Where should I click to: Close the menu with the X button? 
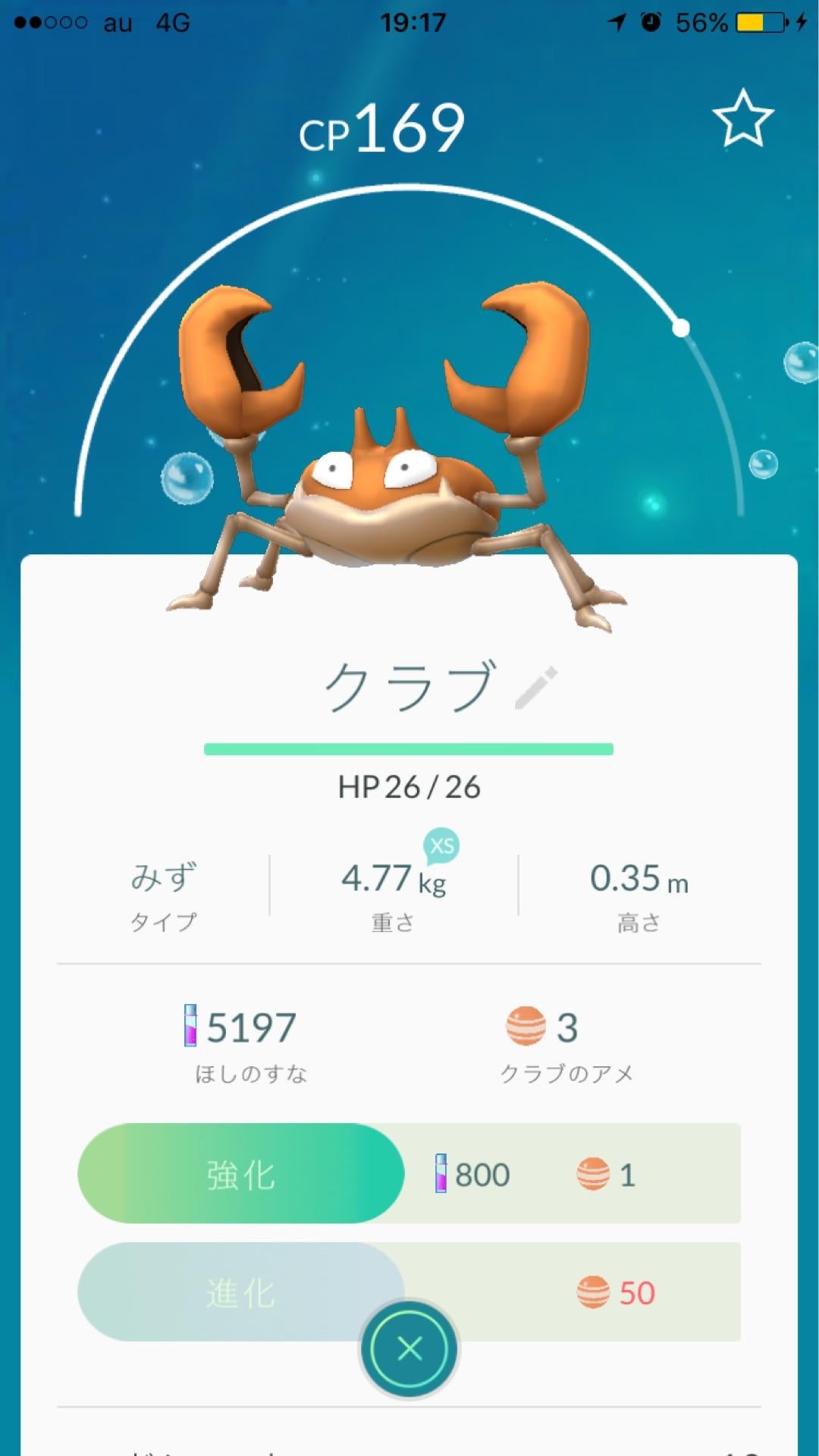(409, 1346)
